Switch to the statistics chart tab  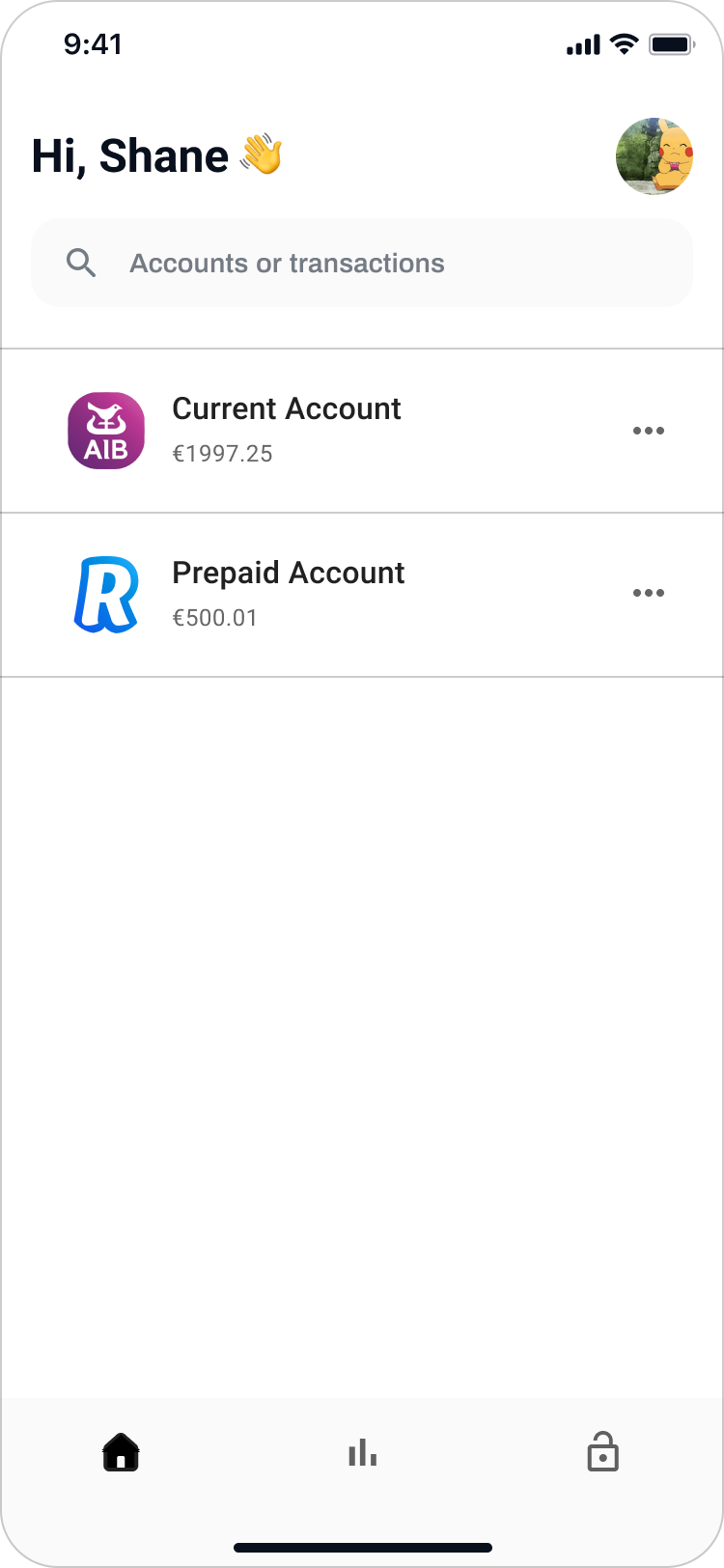[362, 1451]
